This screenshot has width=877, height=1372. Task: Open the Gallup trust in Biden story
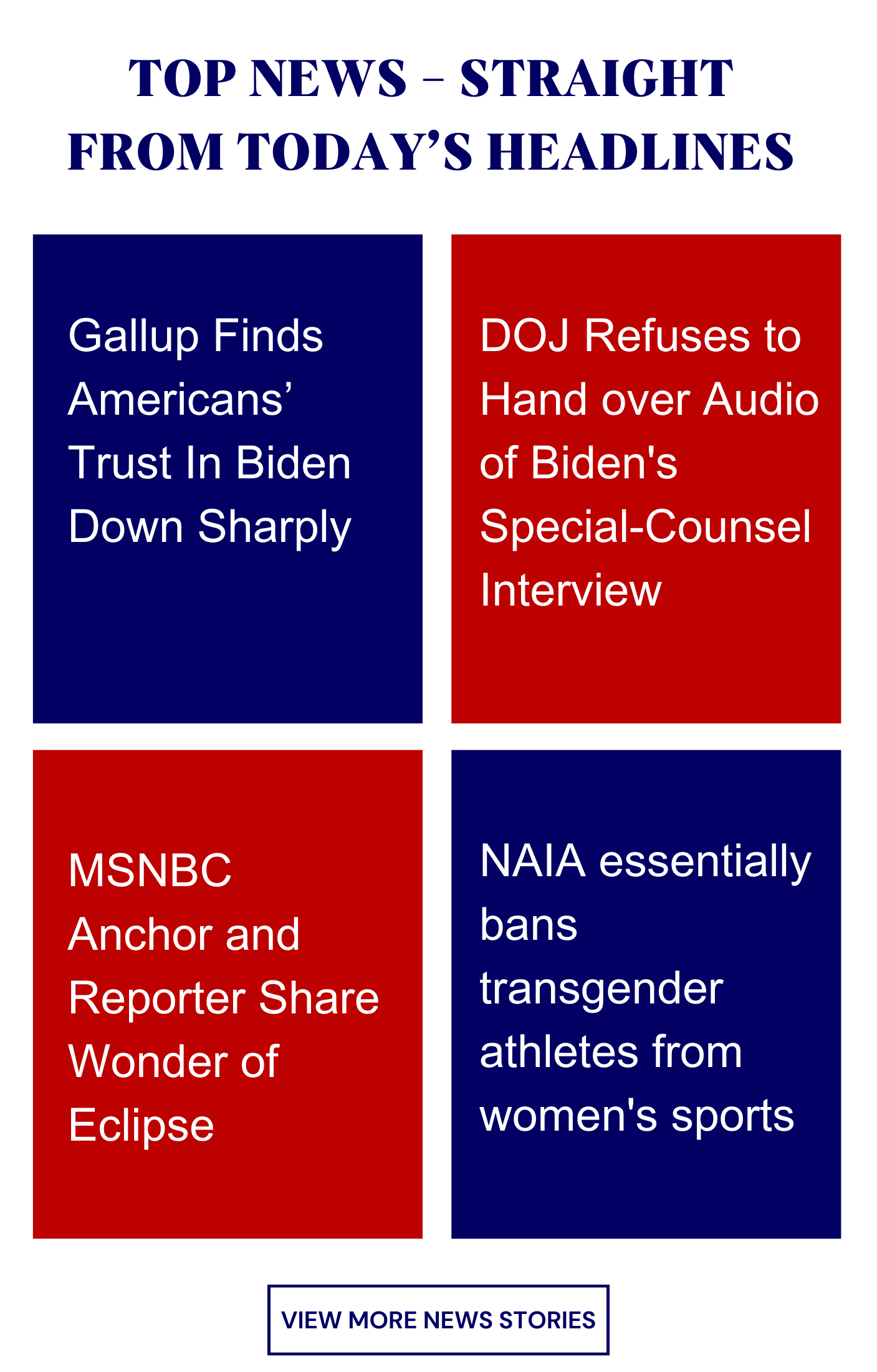point(228,478)
